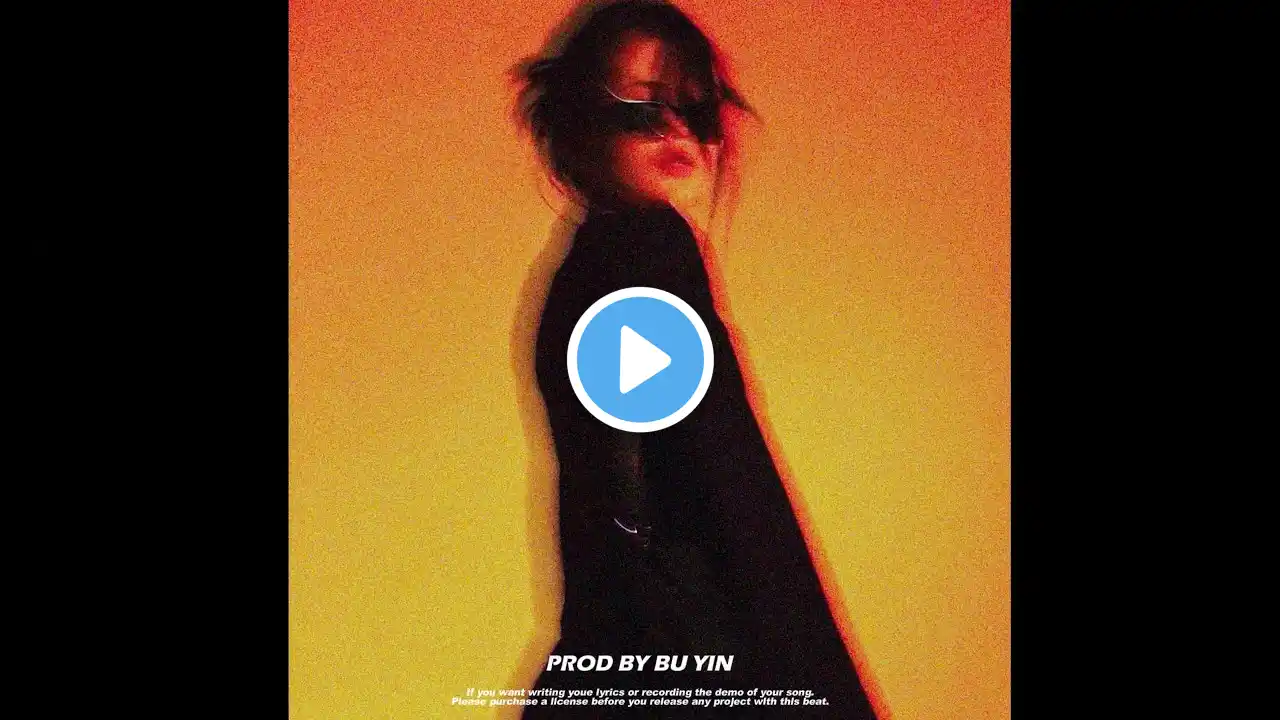Play the Prod by Bu Yin video

click(x=640, y=359)
